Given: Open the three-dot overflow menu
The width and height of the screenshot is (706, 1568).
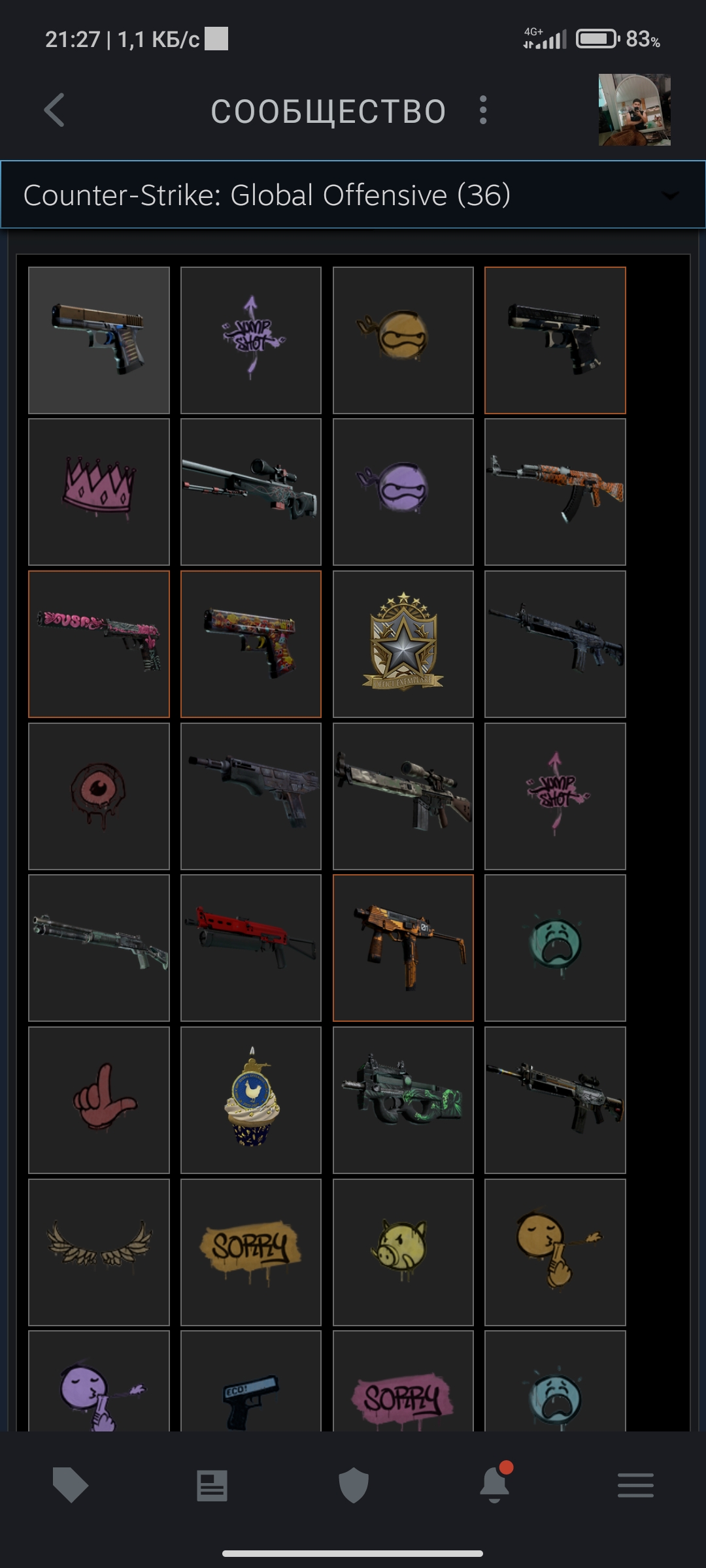Looking at the screenshot, I should click(483, 110).
